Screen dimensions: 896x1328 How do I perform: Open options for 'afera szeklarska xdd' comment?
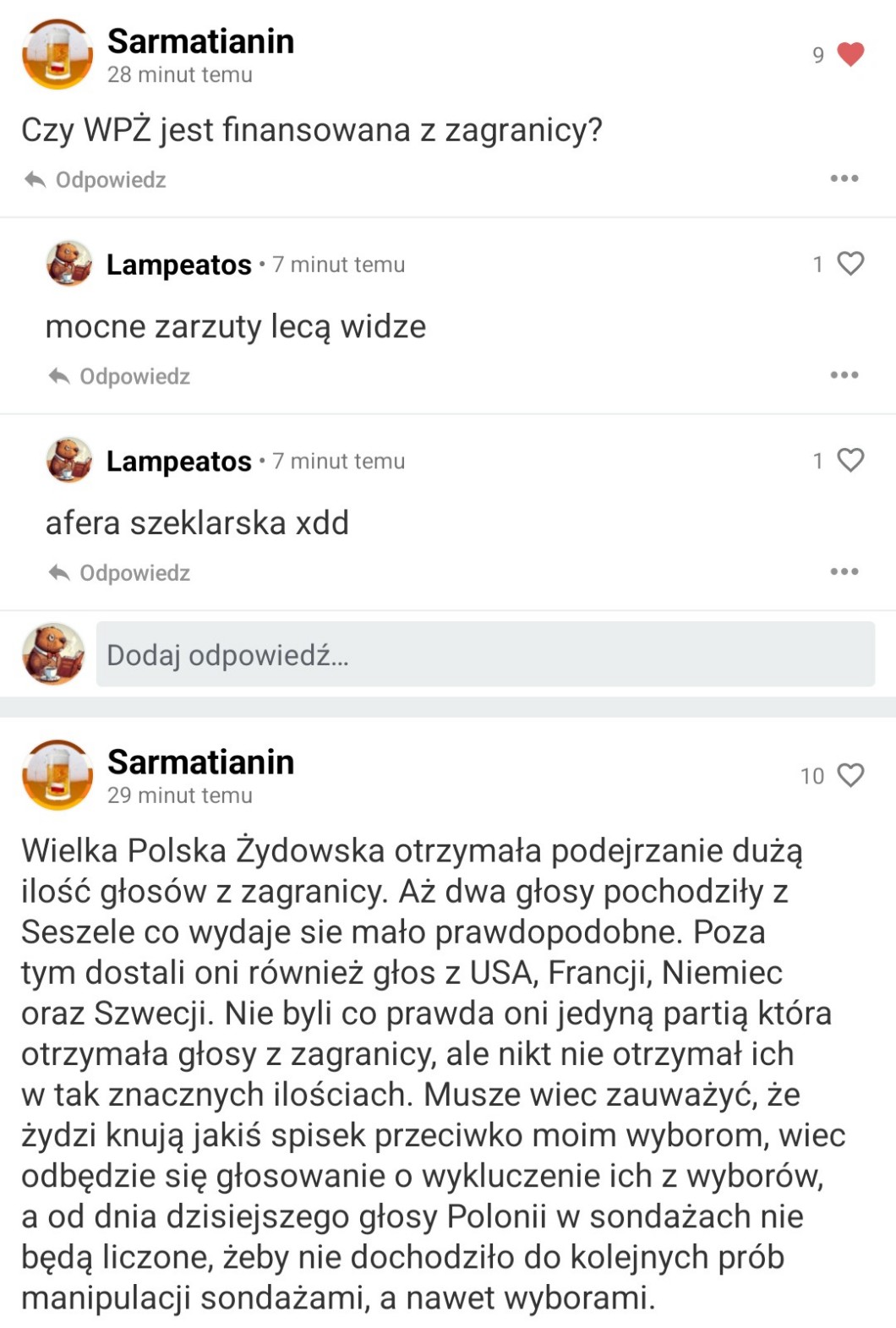tap(844, 571)
